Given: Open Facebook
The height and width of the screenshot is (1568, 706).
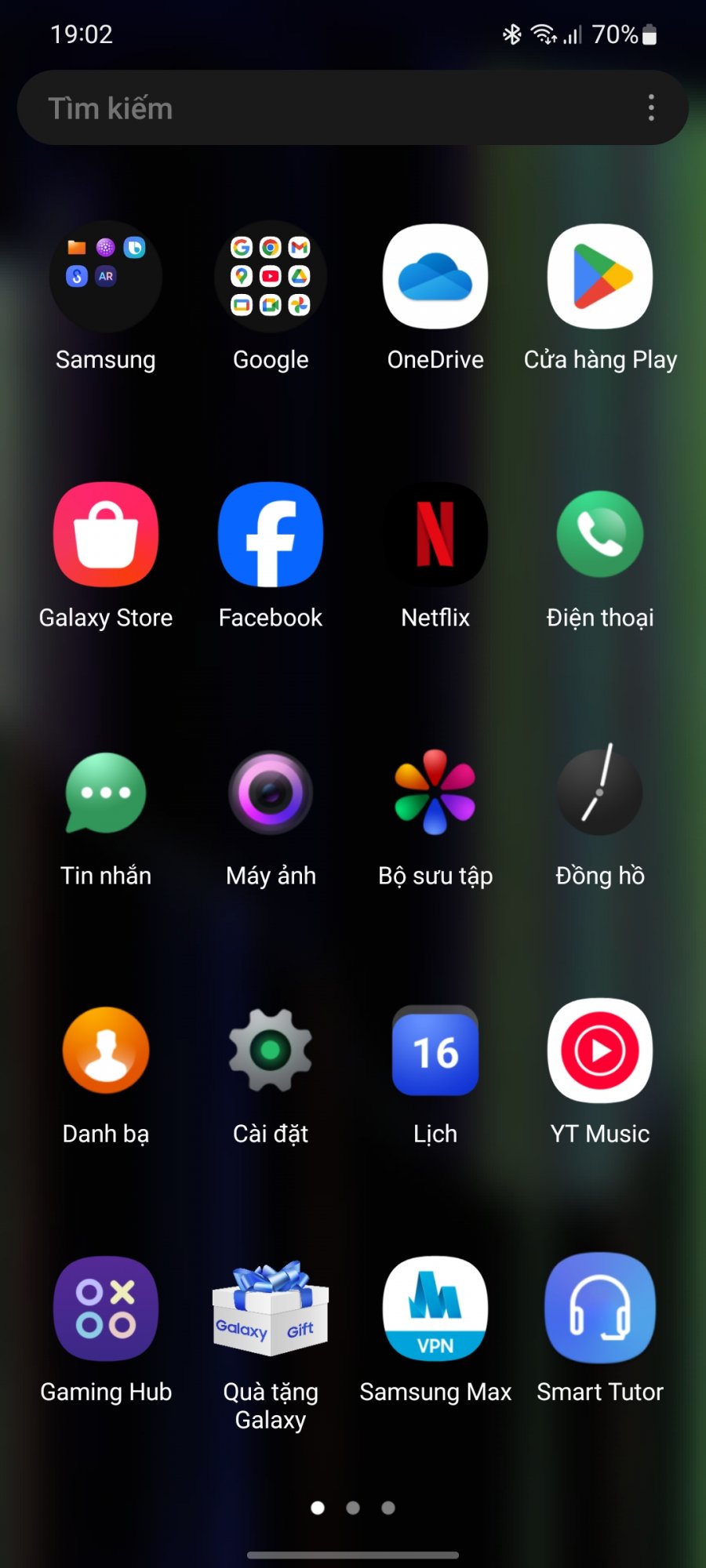Looking at the screenshot, I should [271, 535].
